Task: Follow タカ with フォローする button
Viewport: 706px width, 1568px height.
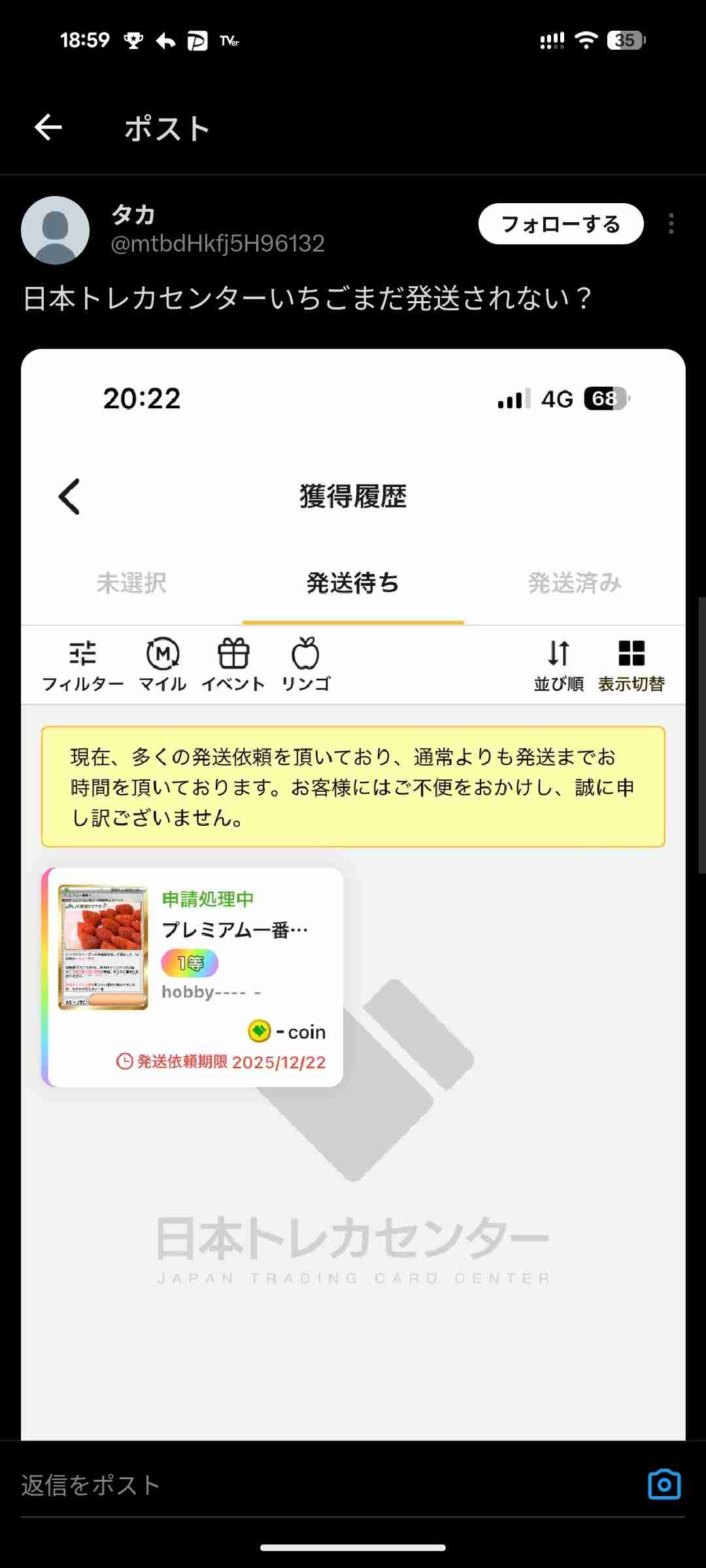Action: click(560, 224)
